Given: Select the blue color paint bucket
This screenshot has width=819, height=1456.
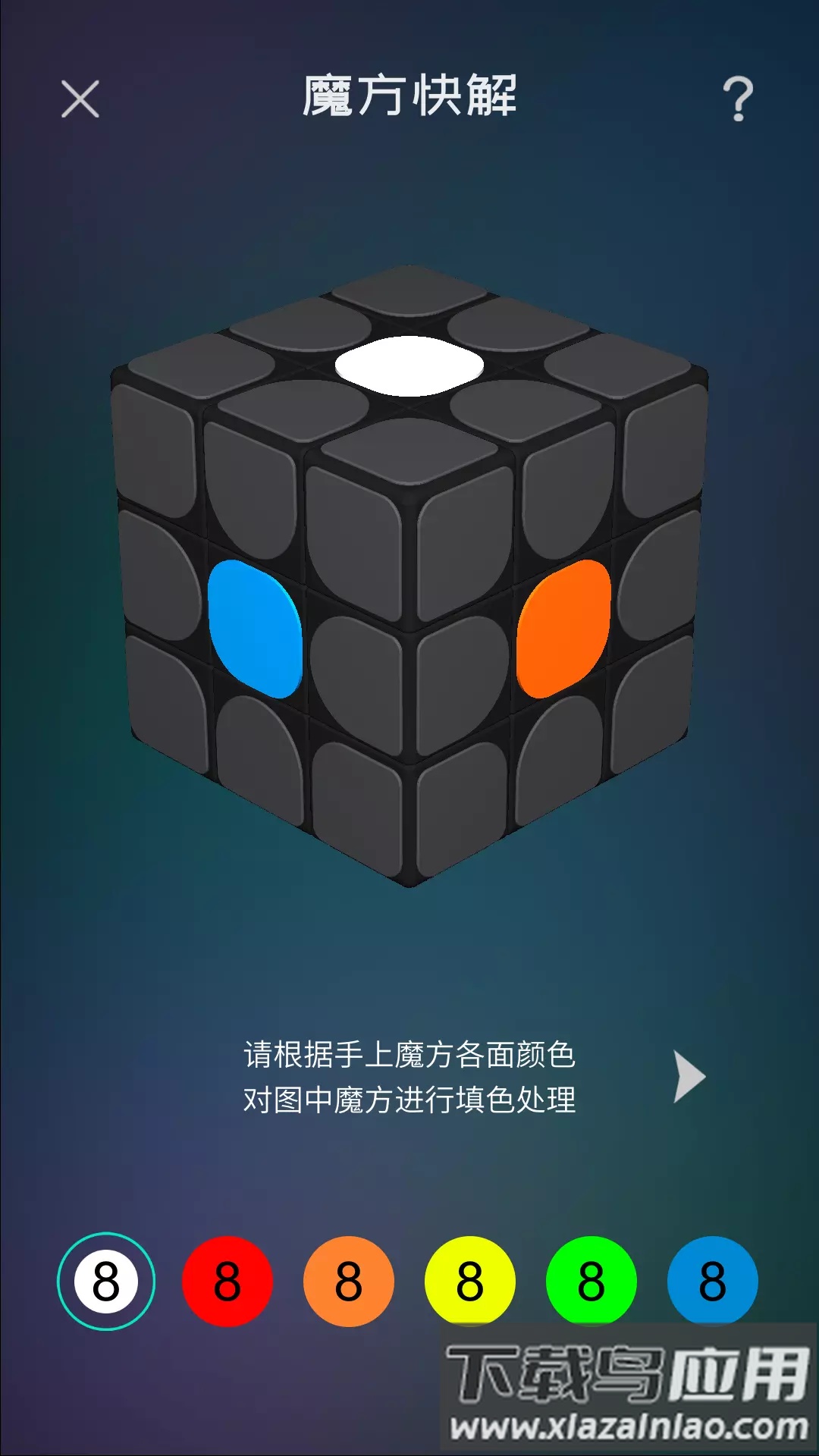Looking at the screenshot, I should click(x=711, y=1279).
